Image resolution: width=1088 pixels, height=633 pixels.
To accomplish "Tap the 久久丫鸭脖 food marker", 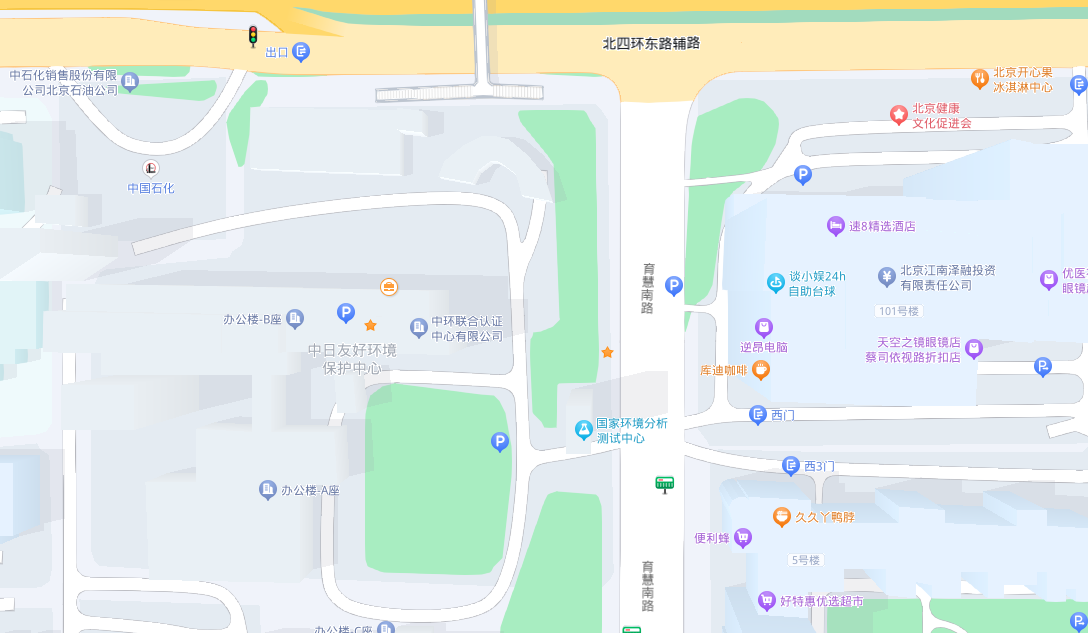I will 782,517.
